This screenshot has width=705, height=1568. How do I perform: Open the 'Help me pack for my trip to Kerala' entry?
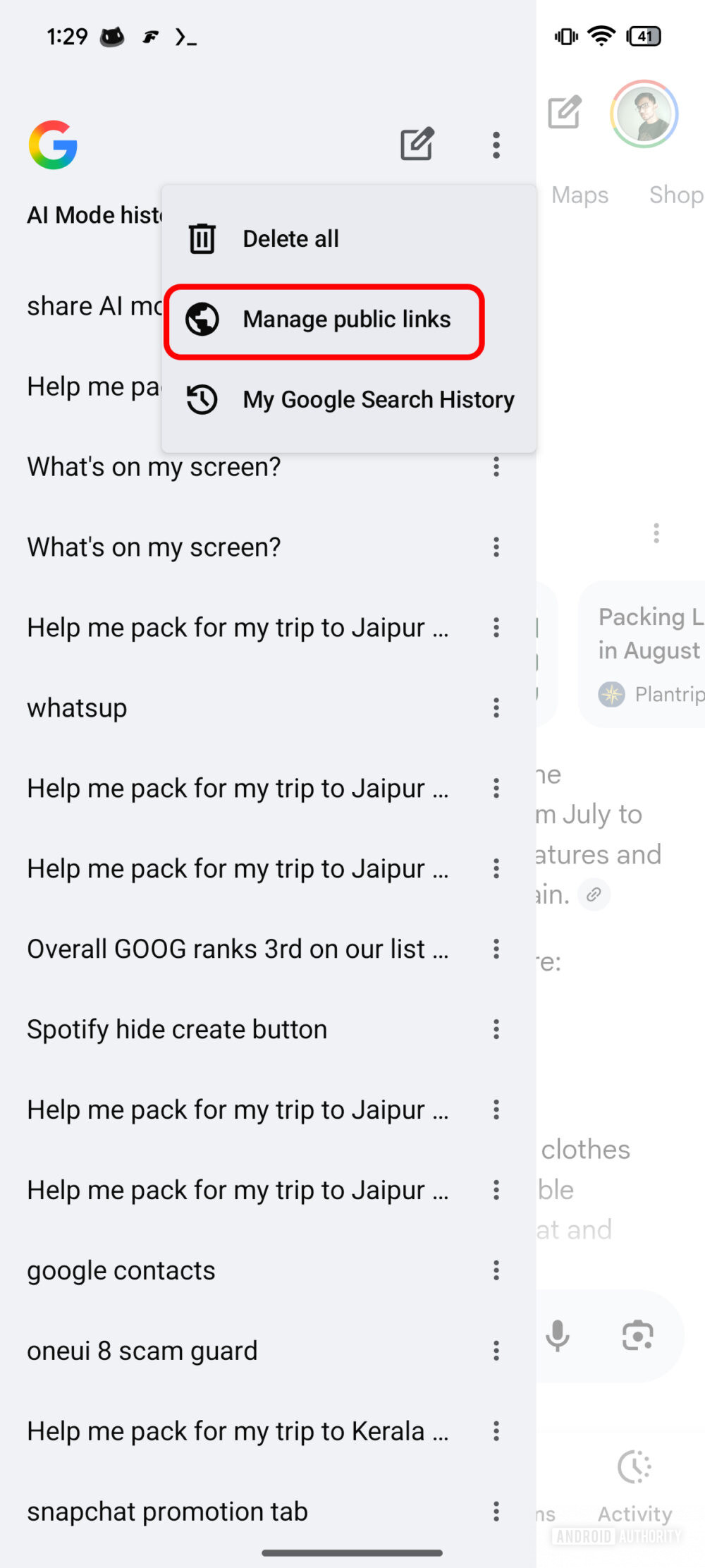pyautogui.click(x=238, y=1431)
